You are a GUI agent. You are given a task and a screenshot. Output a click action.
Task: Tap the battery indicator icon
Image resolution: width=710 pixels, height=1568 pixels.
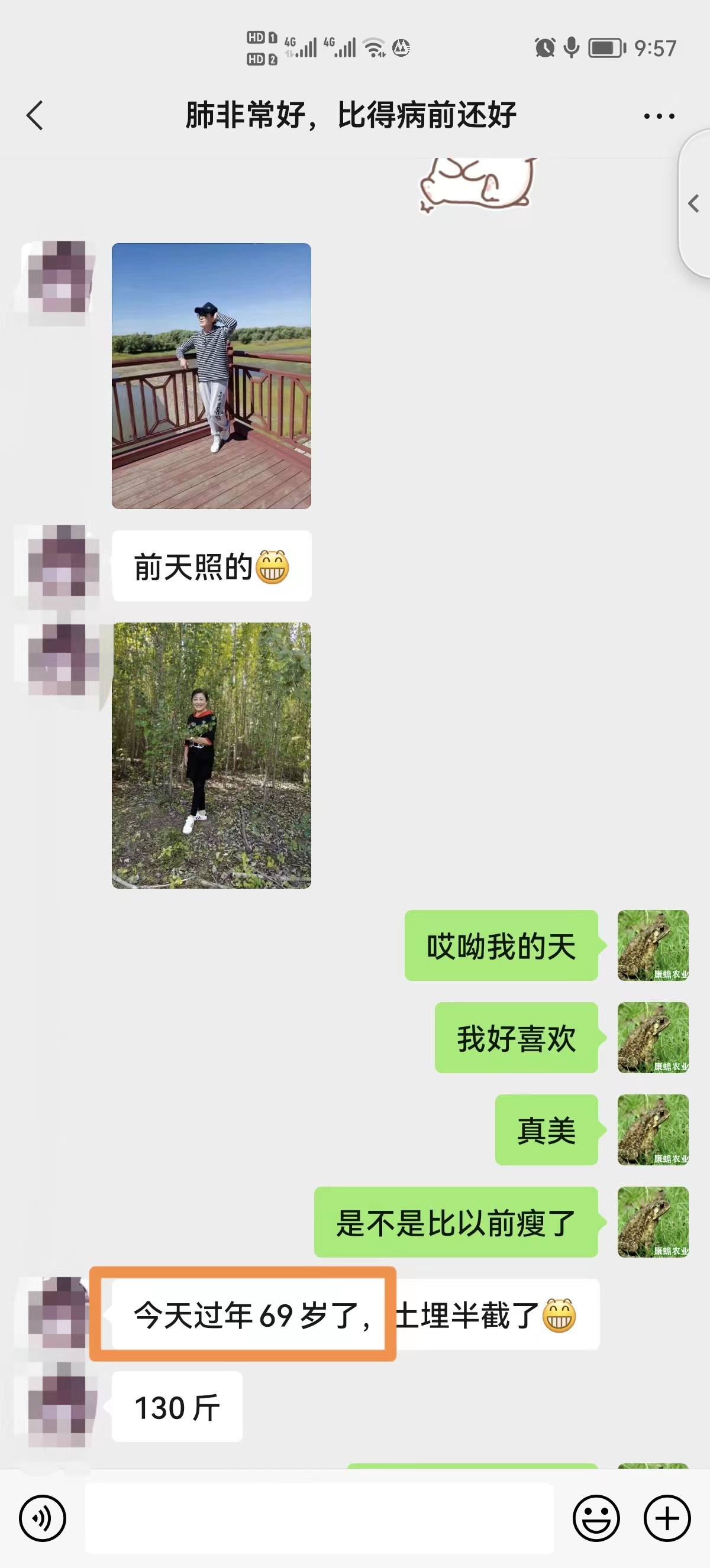tap(603, 46)
